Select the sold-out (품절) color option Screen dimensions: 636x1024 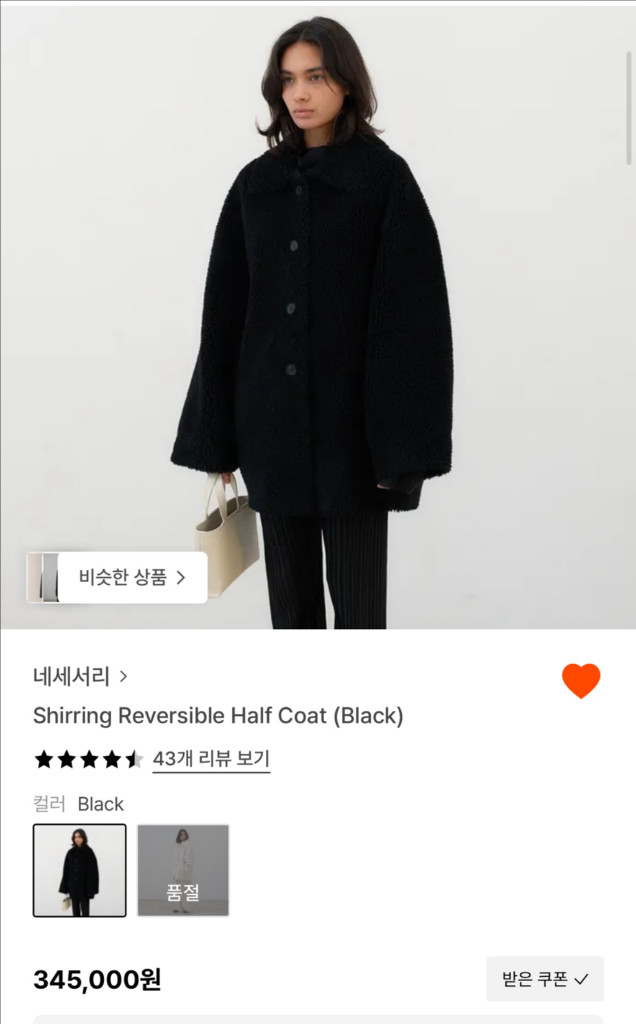click(x=183, y=870)
